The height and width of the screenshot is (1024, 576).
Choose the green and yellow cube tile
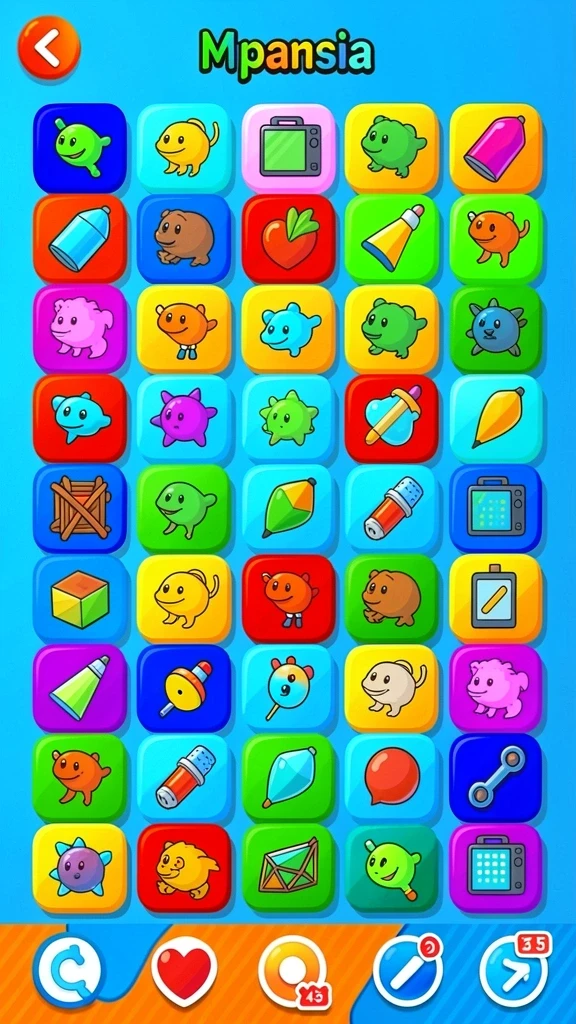(x=80, y=599)
